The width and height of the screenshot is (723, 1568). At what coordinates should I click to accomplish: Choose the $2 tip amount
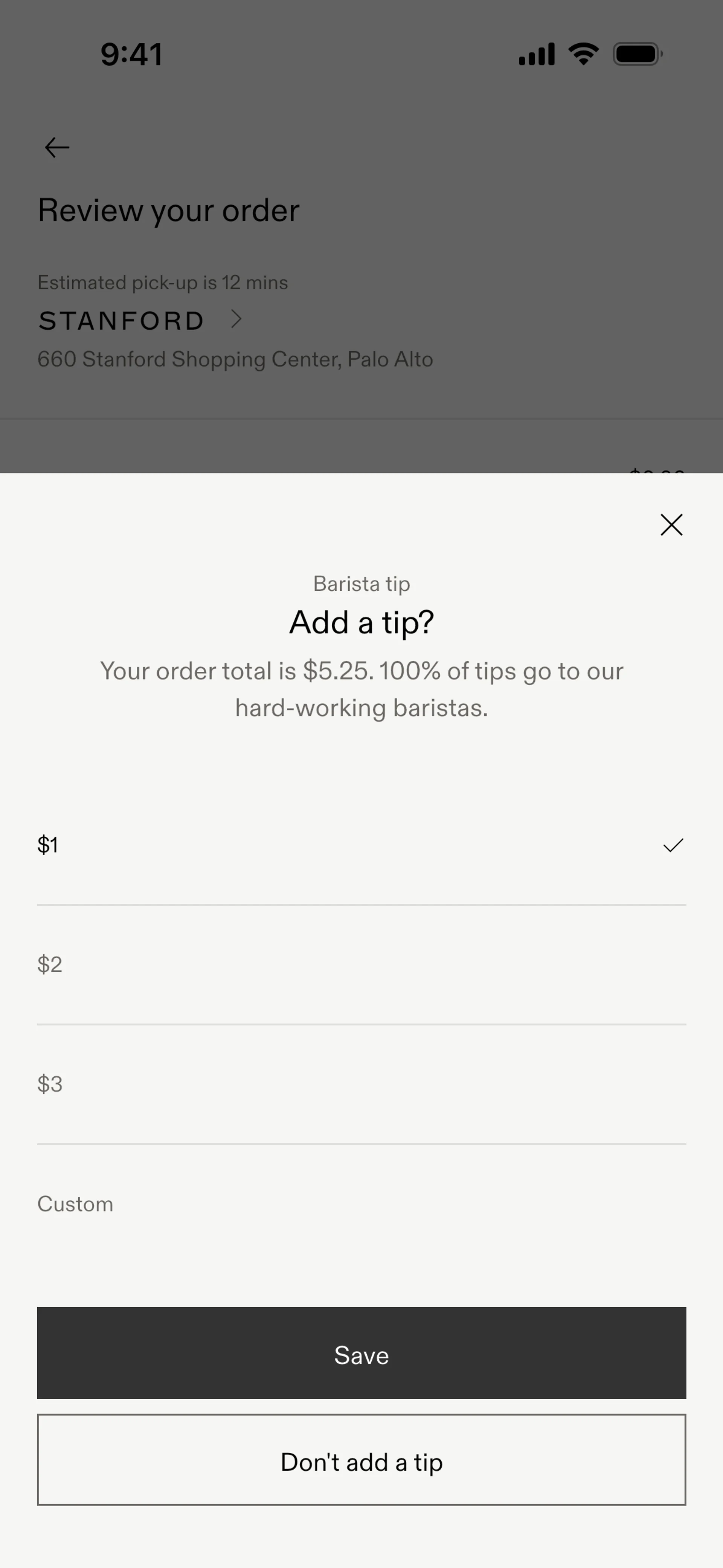(x=361, y=964)
